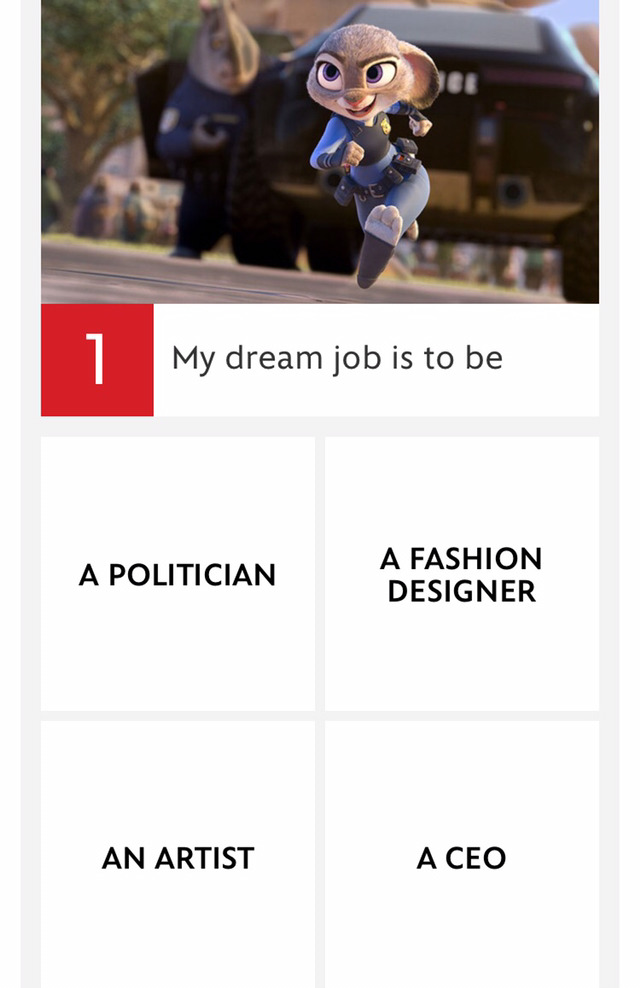Choose the A POLITICIAN answer
Viewport: 640px width, 988px height.
click(x=177, y=574)
